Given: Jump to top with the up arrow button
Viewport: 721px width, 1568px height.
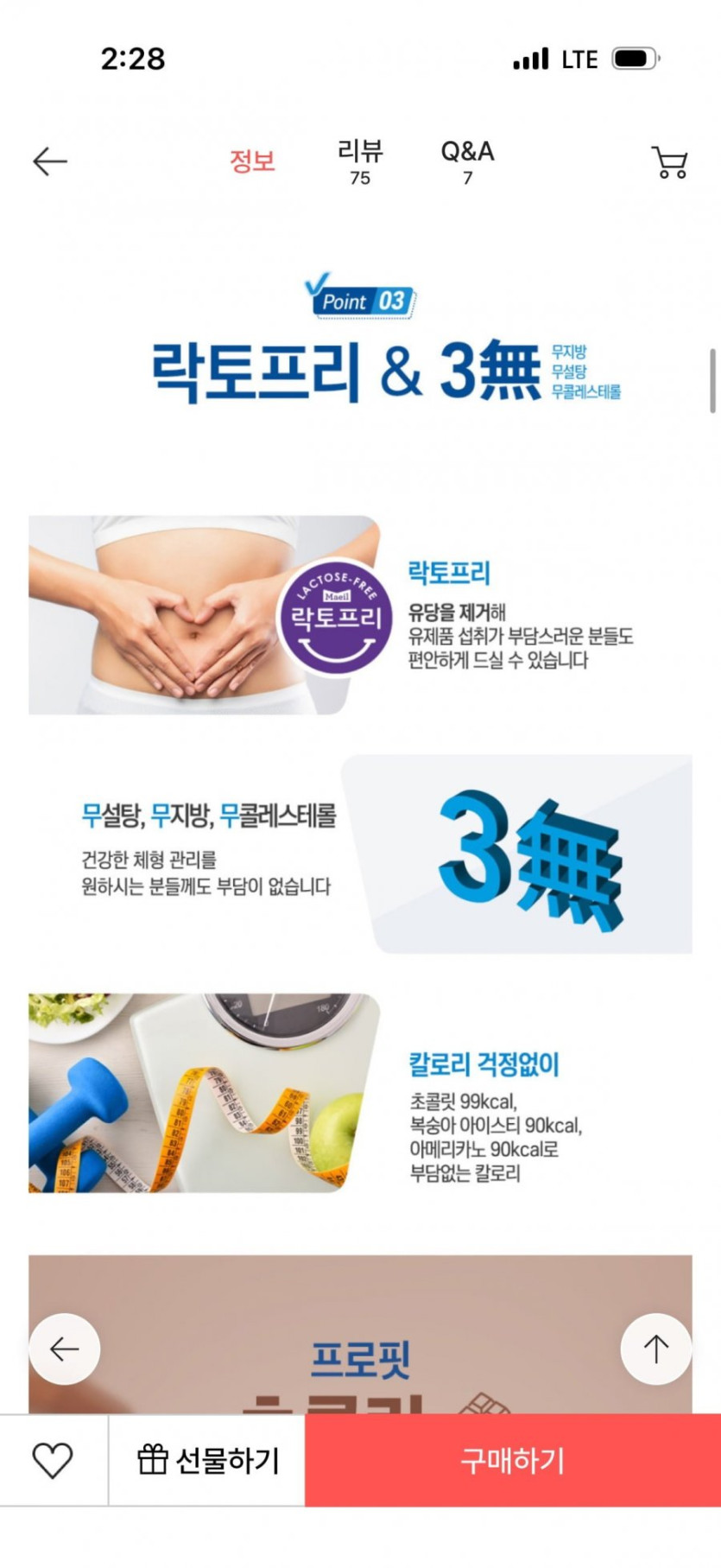Looking at the screenshot, I should pyautogui.click(x=656, y=1349).
